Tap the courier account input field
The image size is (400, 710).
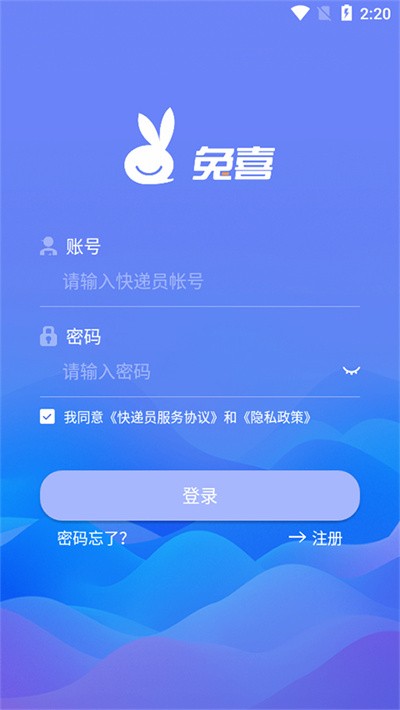pyautogui.click(x=199, y=282)
